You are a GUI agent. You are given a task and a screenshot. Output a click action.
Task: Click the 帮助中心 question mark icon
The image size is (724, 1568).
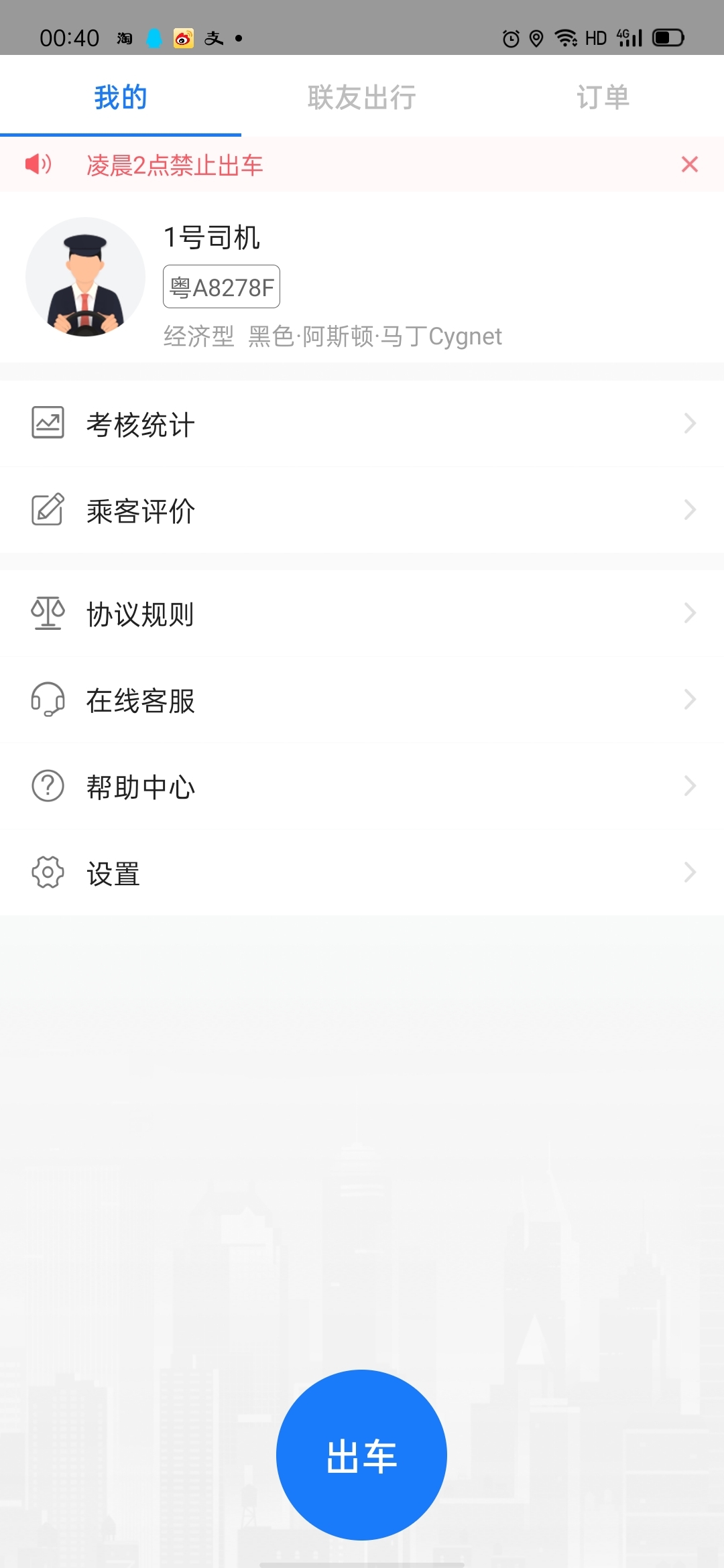pyautogui.click(x=47, y=786)
